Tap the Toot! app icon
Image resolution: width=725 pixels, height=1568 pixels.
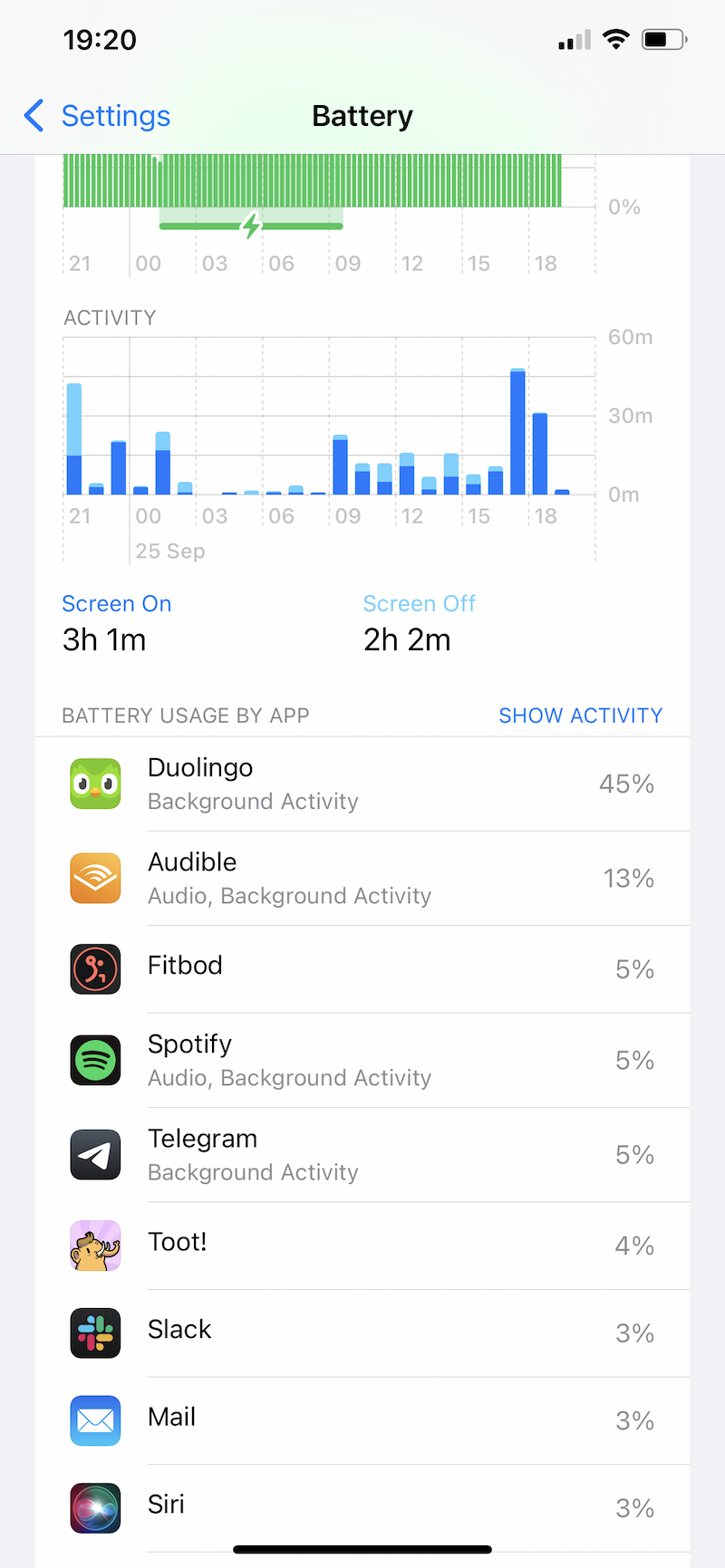[x=95, y=1246]
